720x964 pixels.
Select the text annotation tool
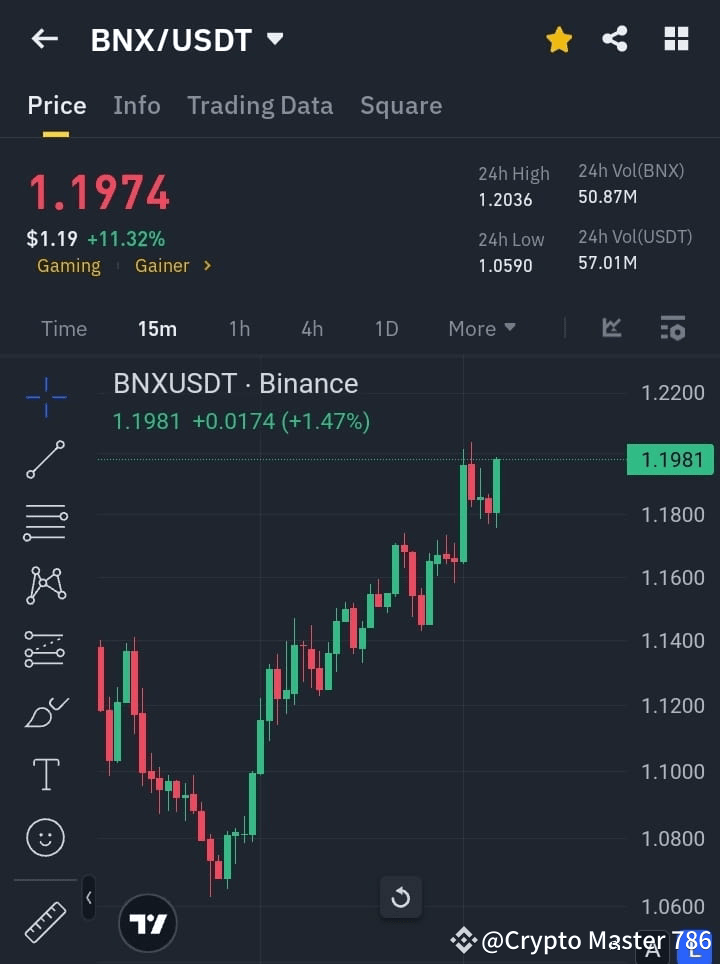click(x=45, y=774)
